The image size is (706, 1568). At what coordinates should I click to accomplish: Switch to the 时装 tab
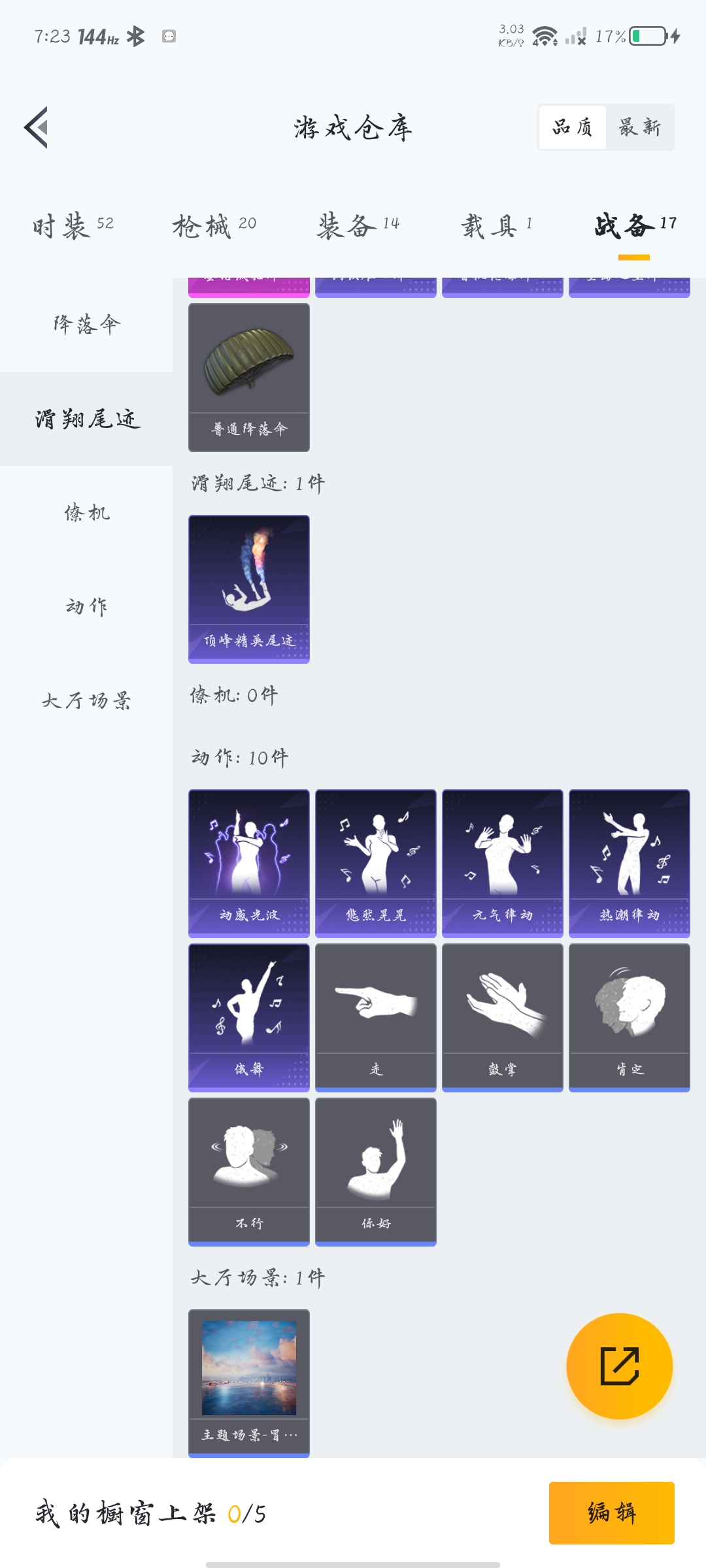click(73, 225)
